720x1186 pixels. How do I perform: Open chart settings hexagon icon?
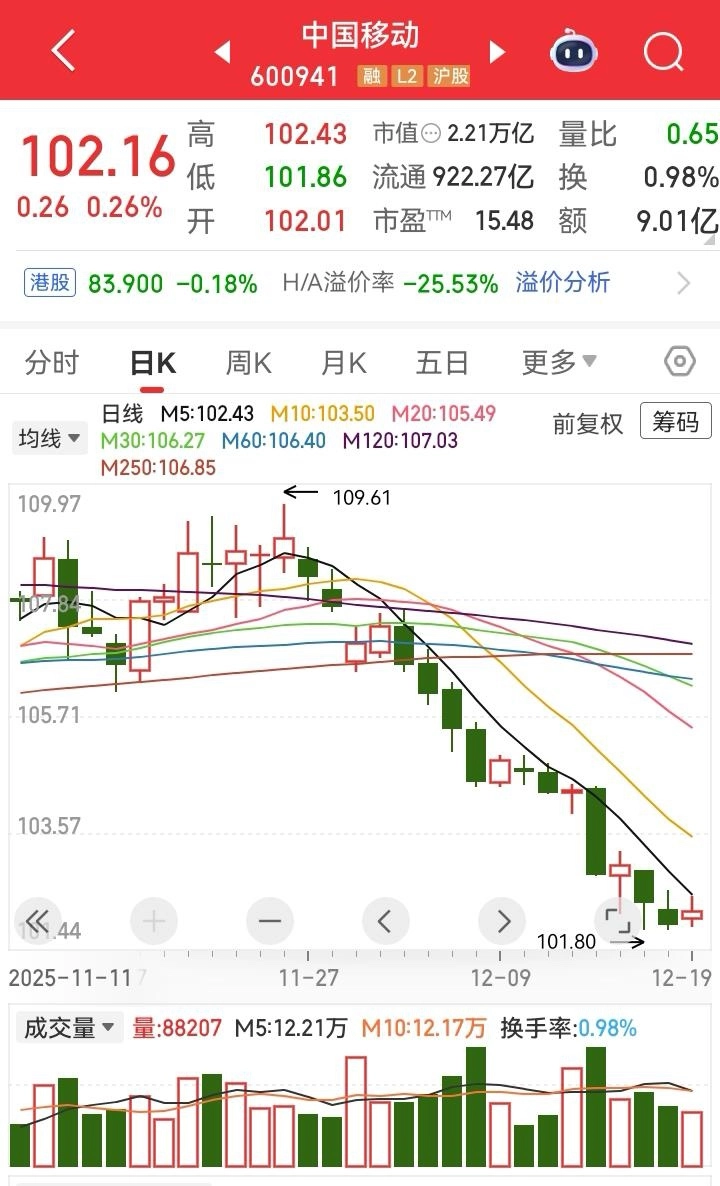click(x=679, y=361)
